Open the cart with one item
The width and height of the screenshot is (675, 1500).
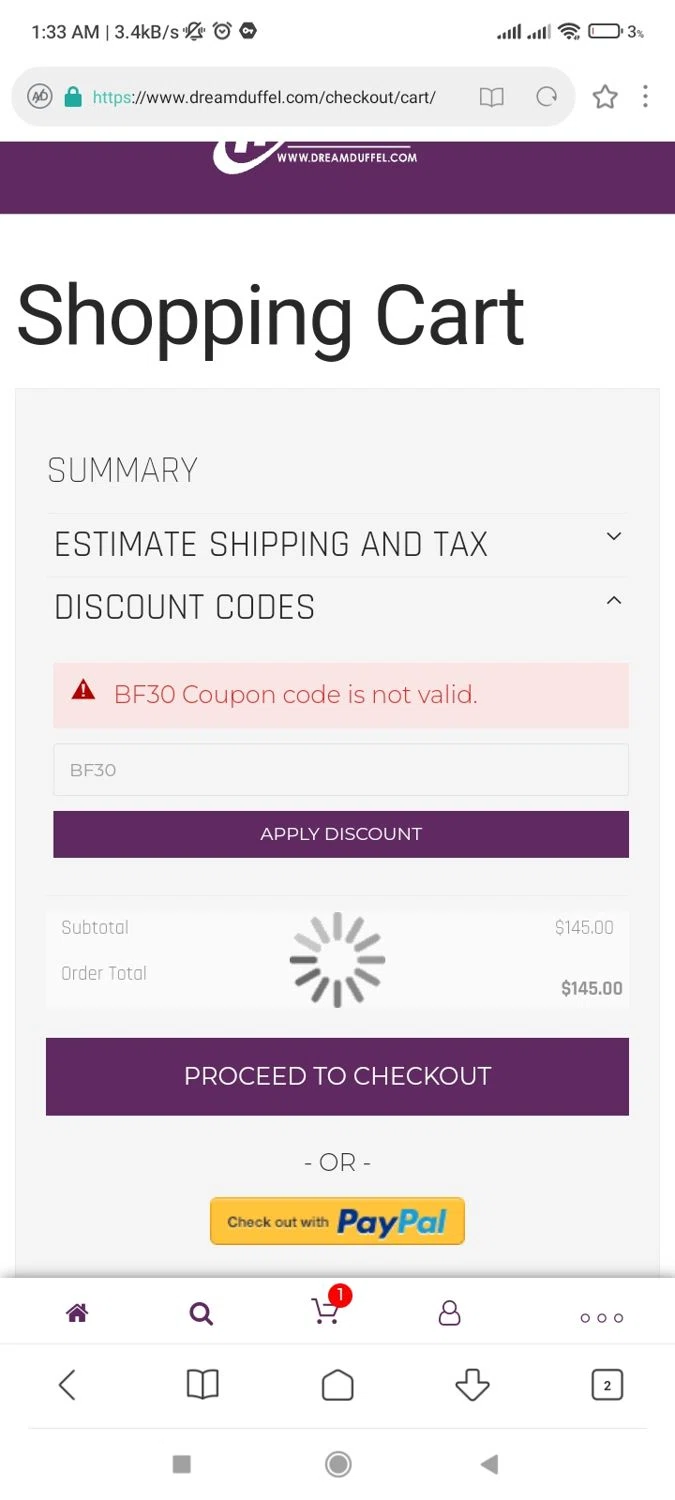coord(326,1312)
